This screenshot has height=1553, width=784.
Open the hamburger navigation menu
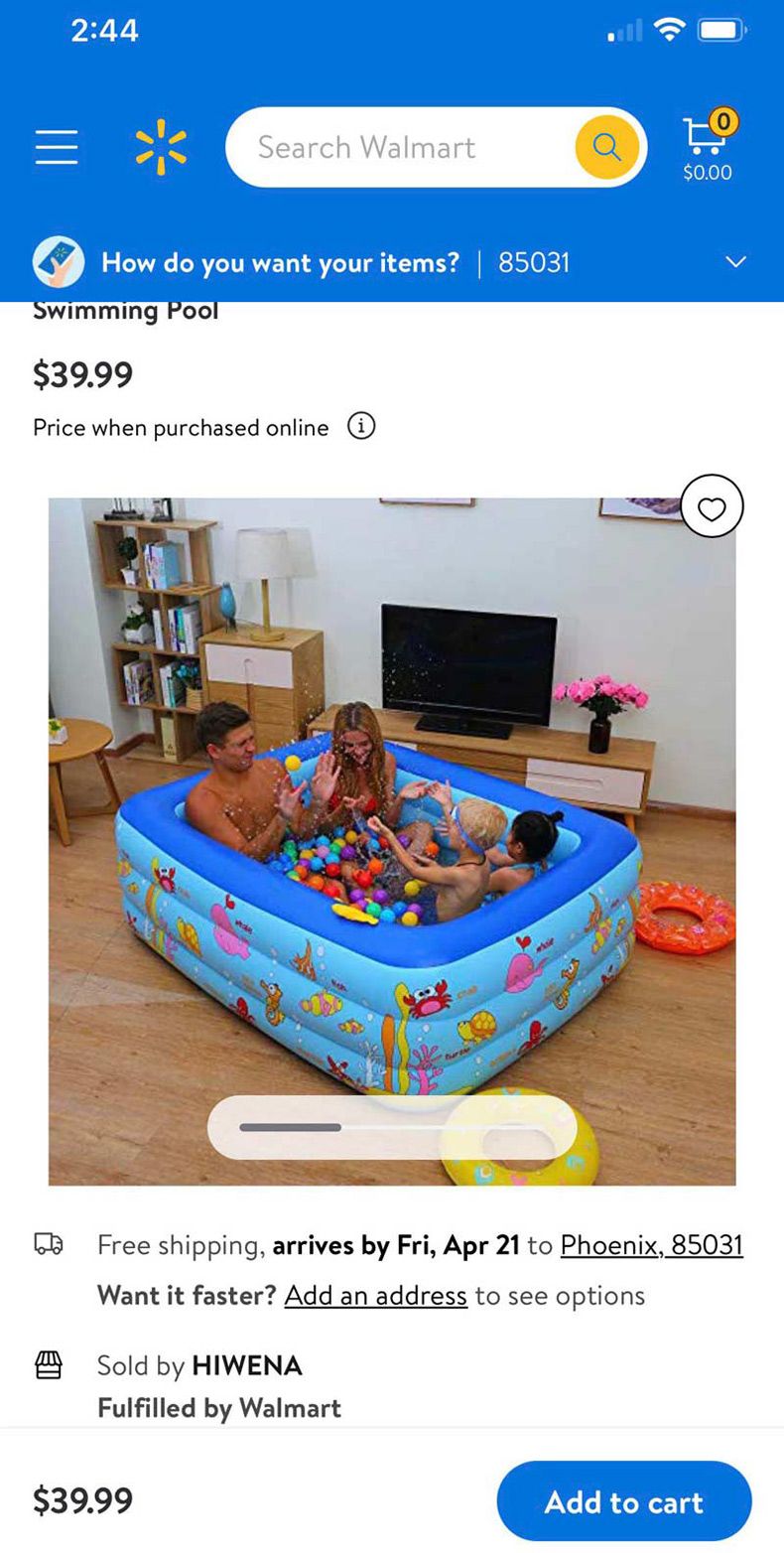click(57, 147)
